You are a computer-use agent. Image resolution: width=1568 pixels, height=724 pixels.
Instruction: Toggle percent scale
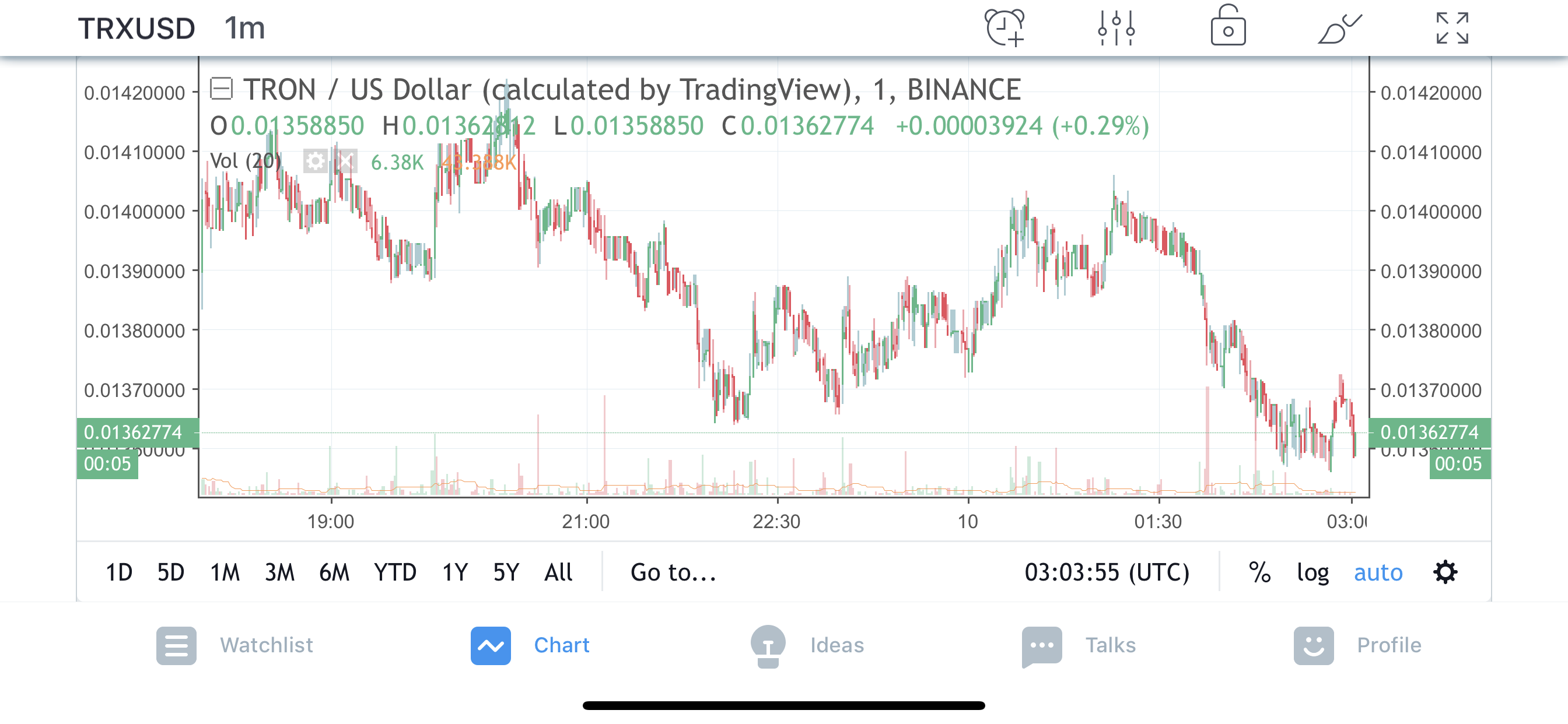point(1259,572)
